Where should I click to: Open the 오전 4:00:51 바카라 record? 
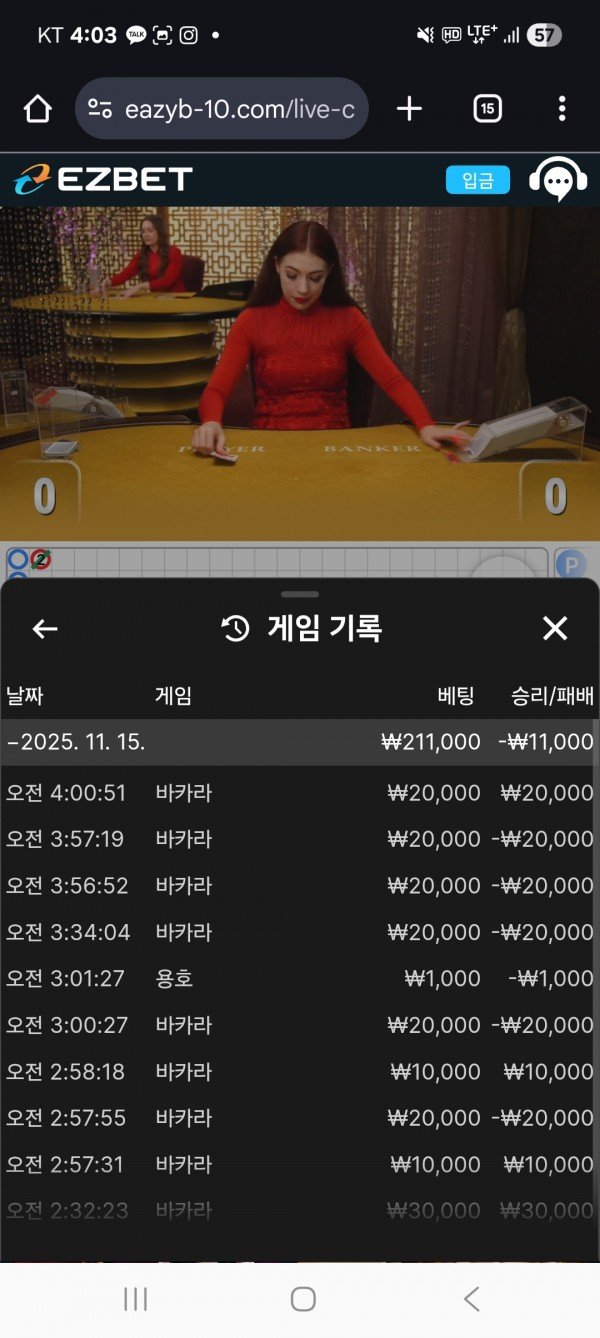298,793
